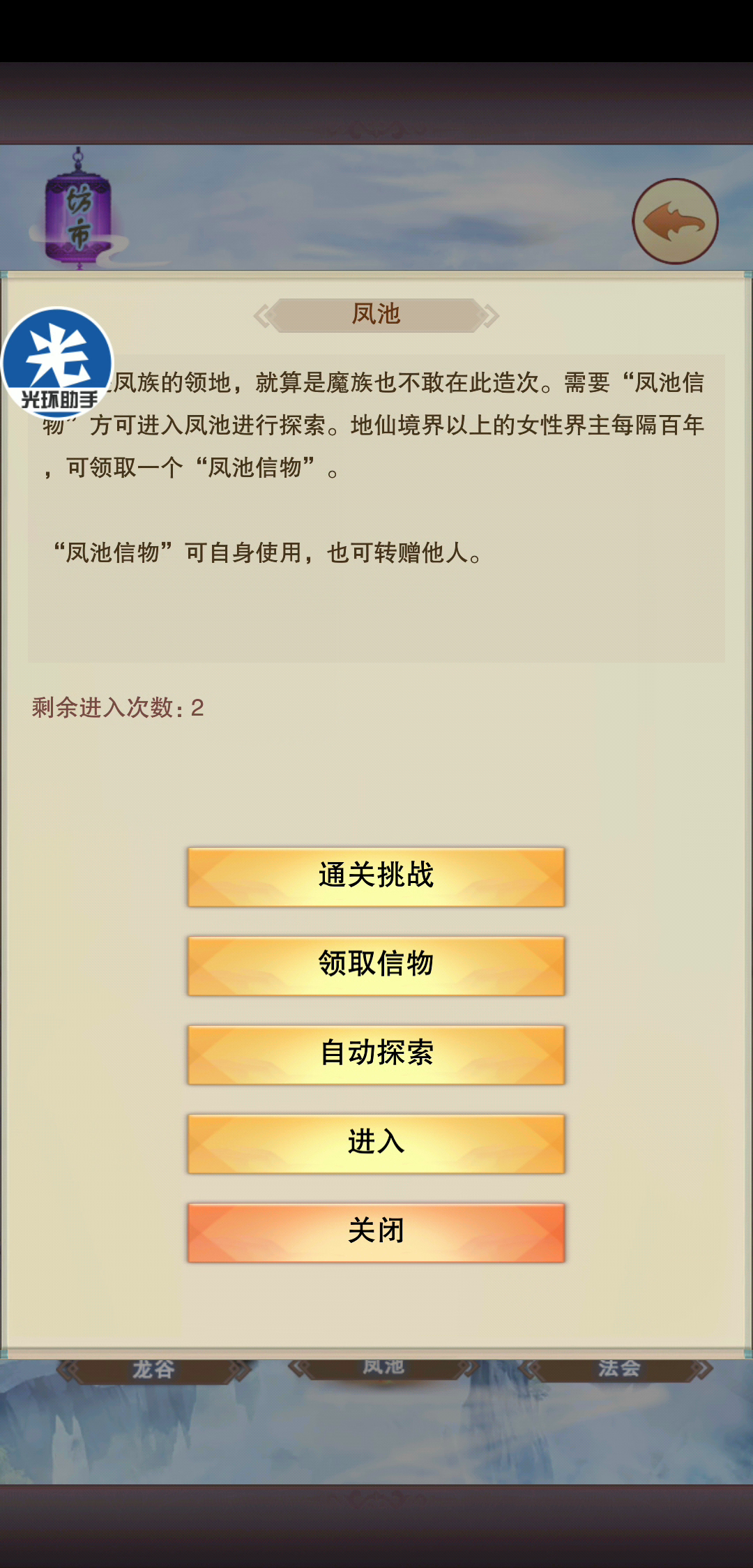Close the dialog with 关闭 button
753x1568 pixels.
pos(376,1232)
